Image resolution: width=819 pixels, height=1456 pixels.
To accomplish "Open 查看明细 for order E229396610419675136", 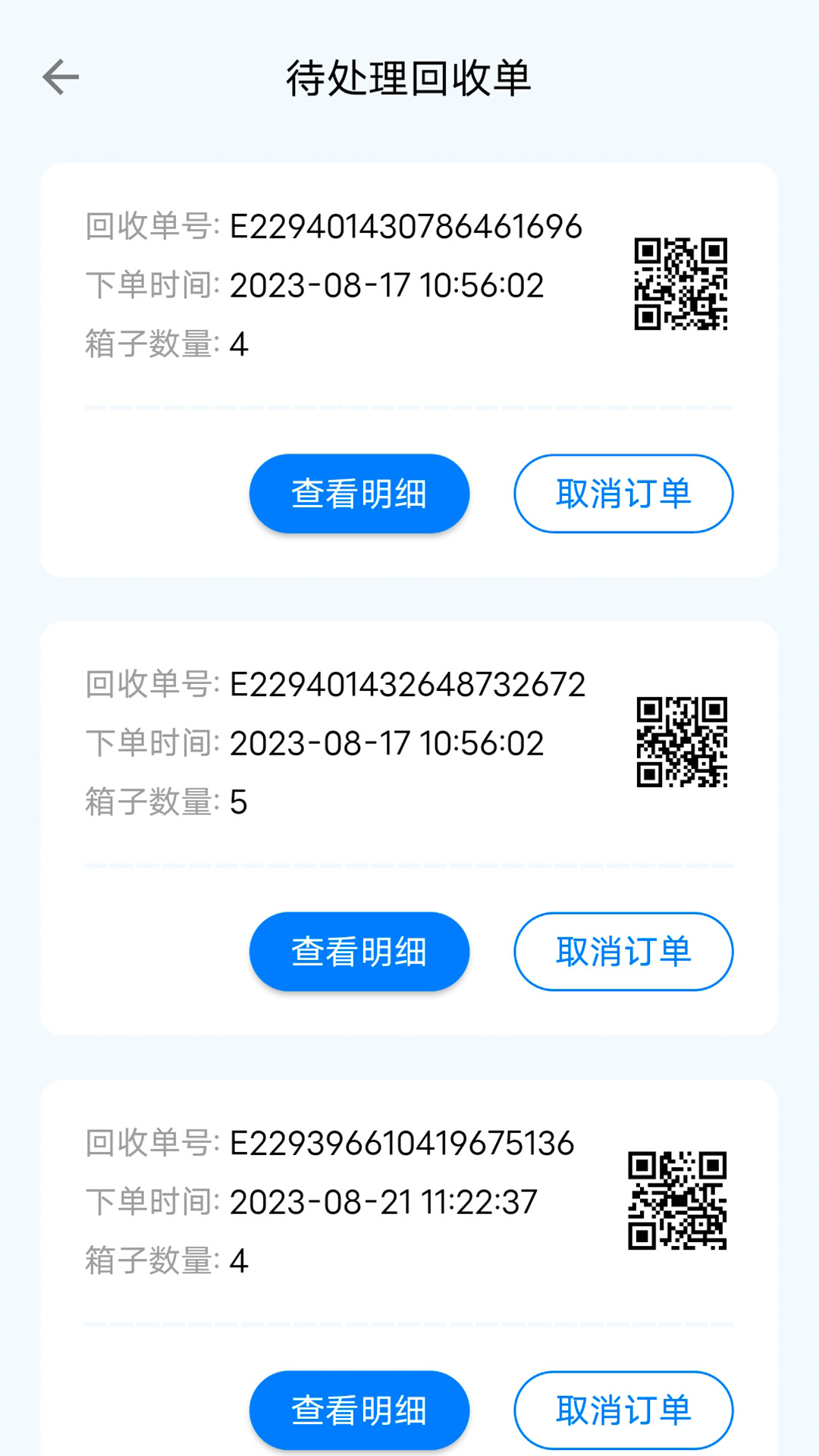I will [359, 1410].
